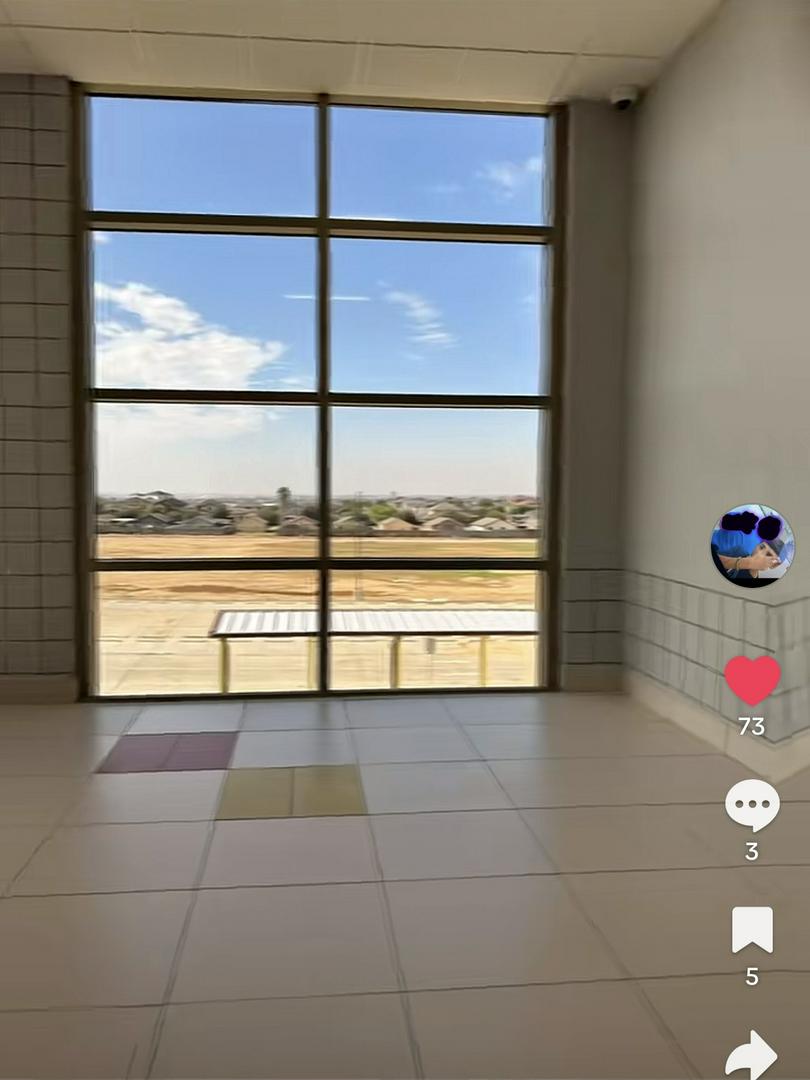This screenshot has height=1080, width=810.
Task: Open the creator's profile picture
Action: point(752,546)
